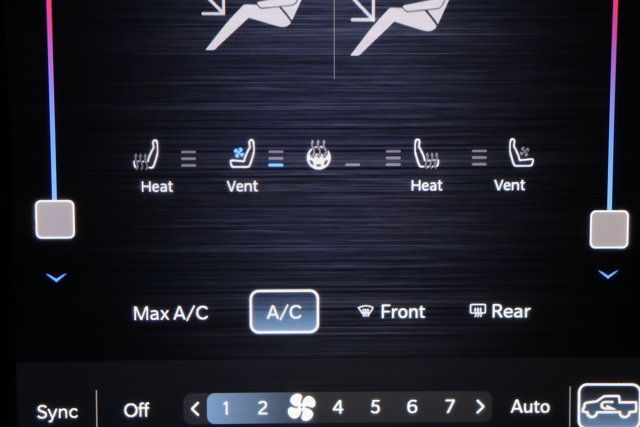Image resolution: width=640 pixels, height=427 pixels.
Task: Increase fan speed with the right arrow
Action: point(481,407)
